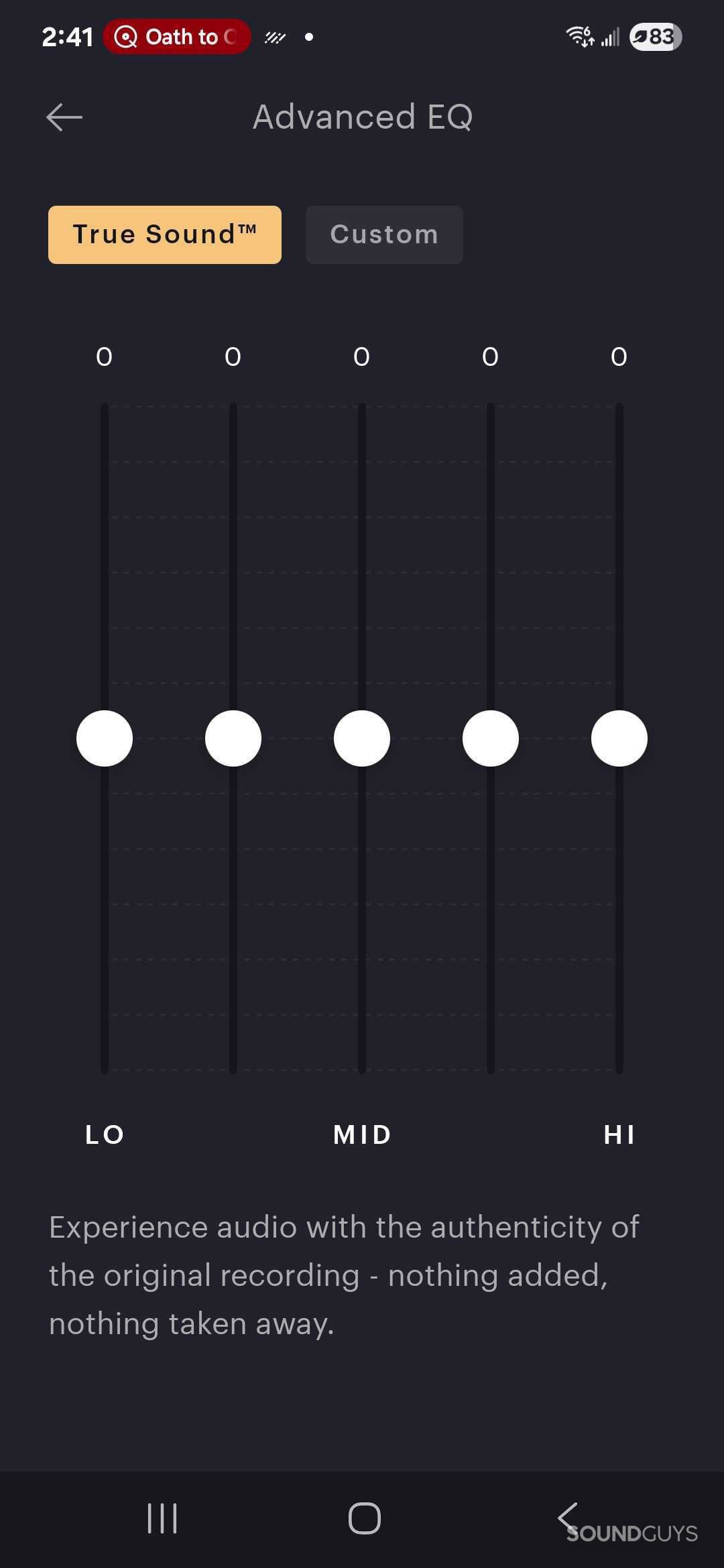Image resolution: width=724 pixels, height=1568 pixels.
Task: Tap the LO band slider handle
Action: tap(105, 738)
